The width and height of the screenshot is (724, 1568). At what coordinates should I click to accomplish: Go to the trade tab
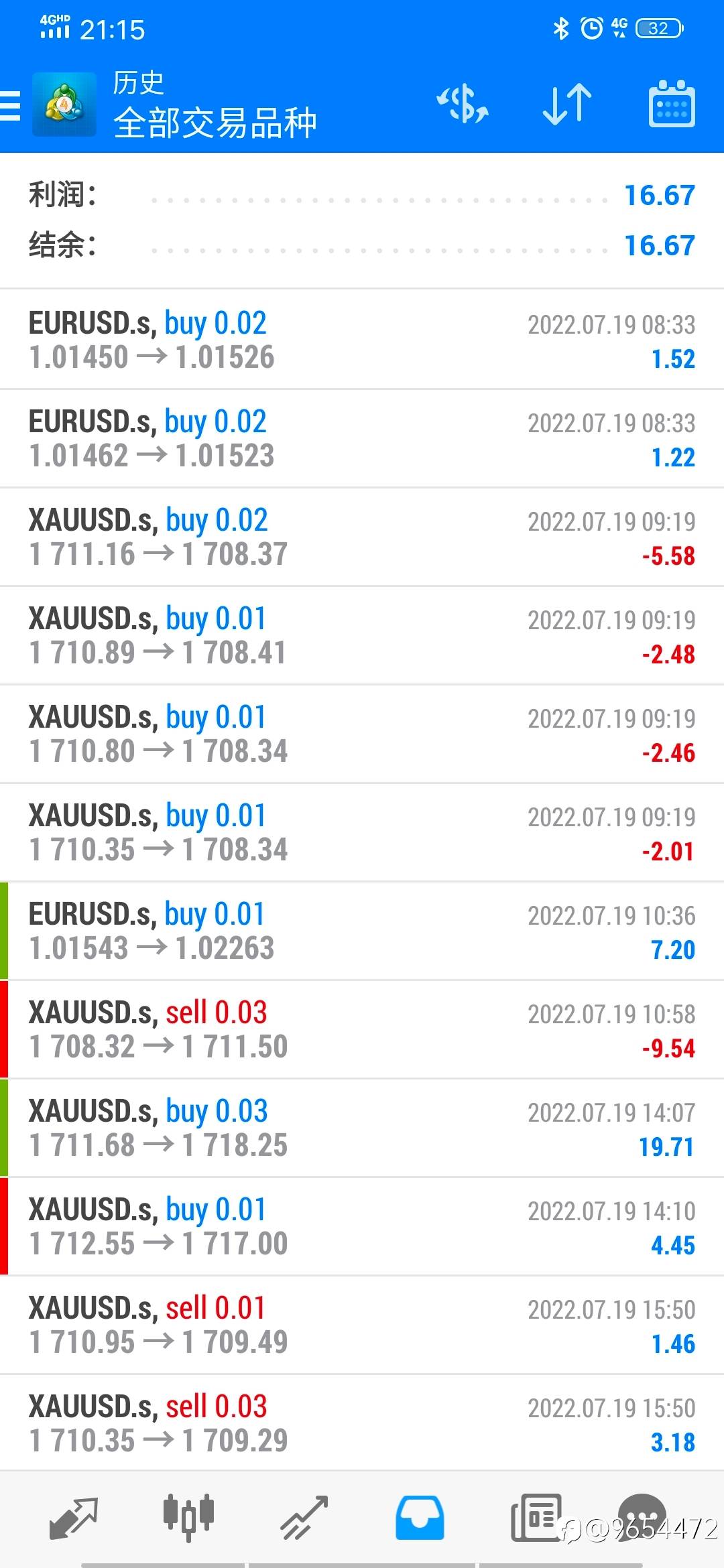[304, 1517]
